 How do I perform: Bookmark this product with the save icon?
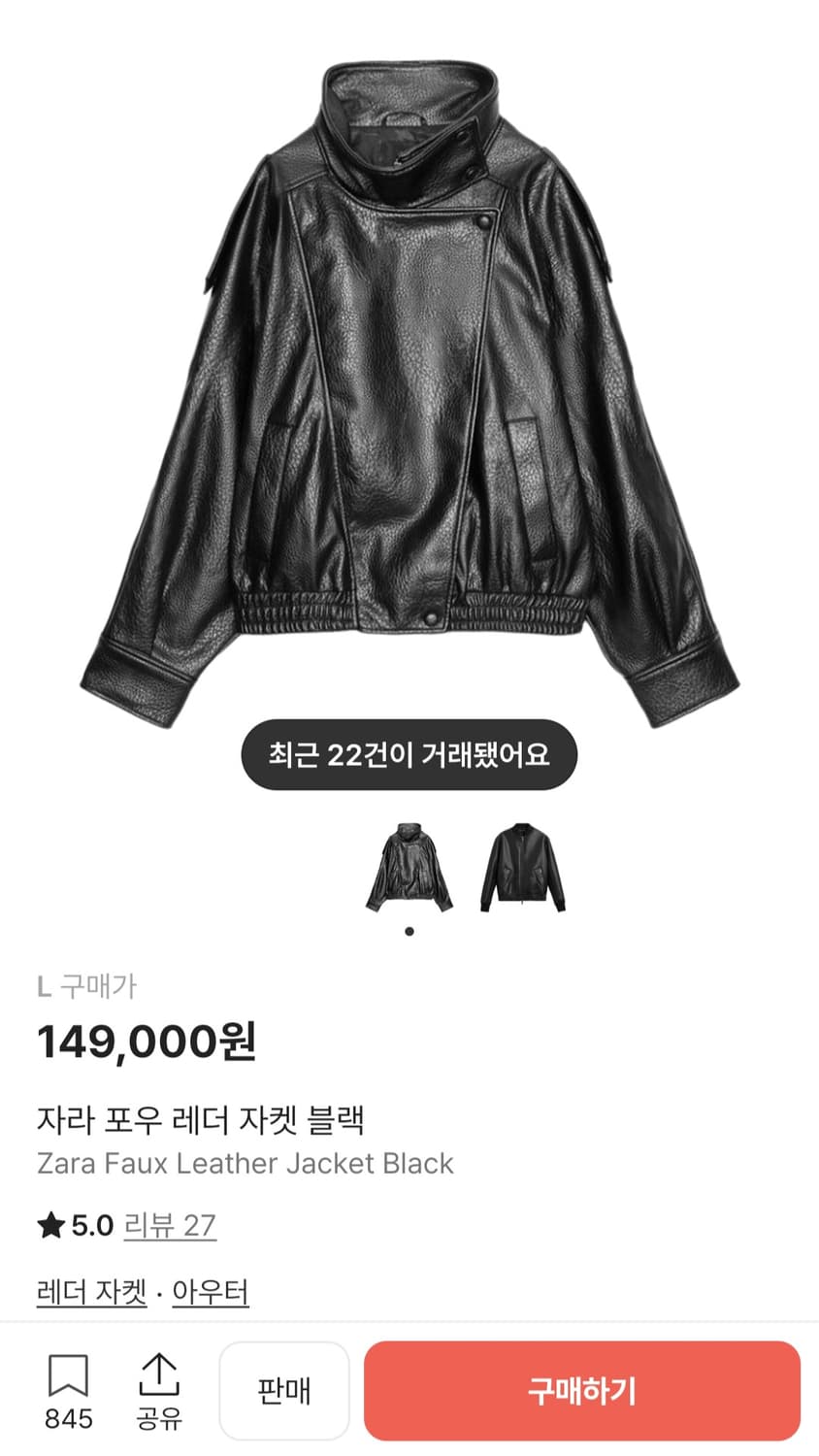69,1378
